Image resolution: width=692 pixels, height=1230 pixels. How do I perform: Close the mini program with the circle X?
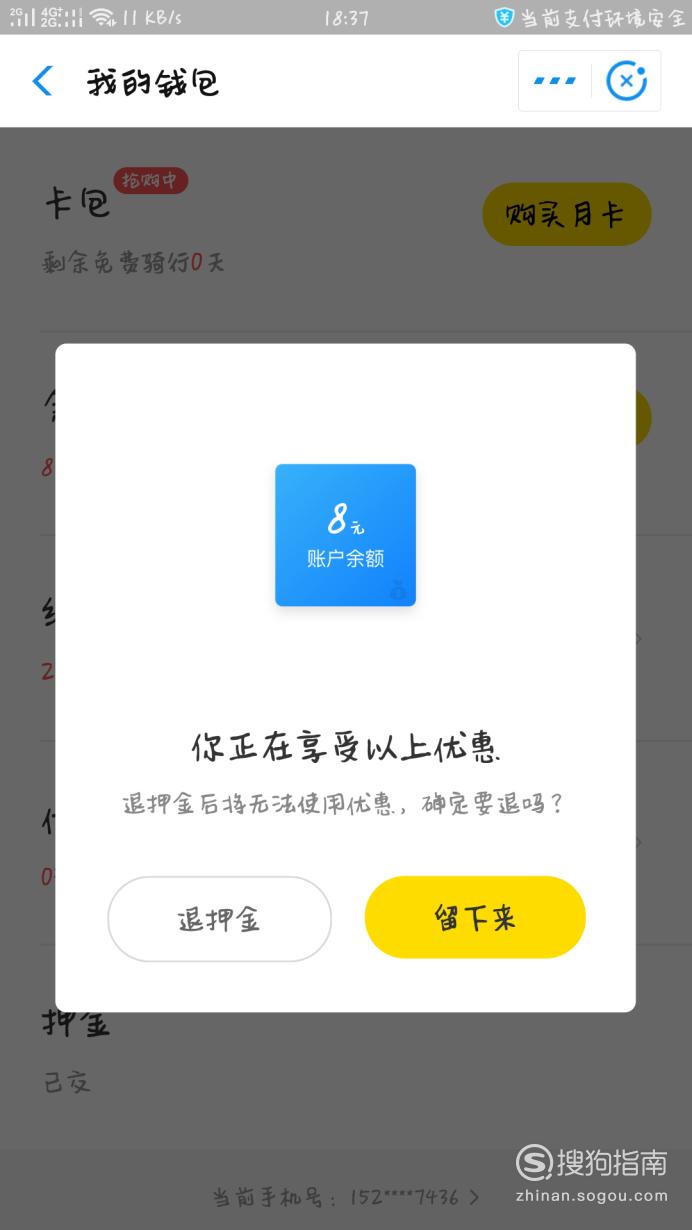(627, 81)
